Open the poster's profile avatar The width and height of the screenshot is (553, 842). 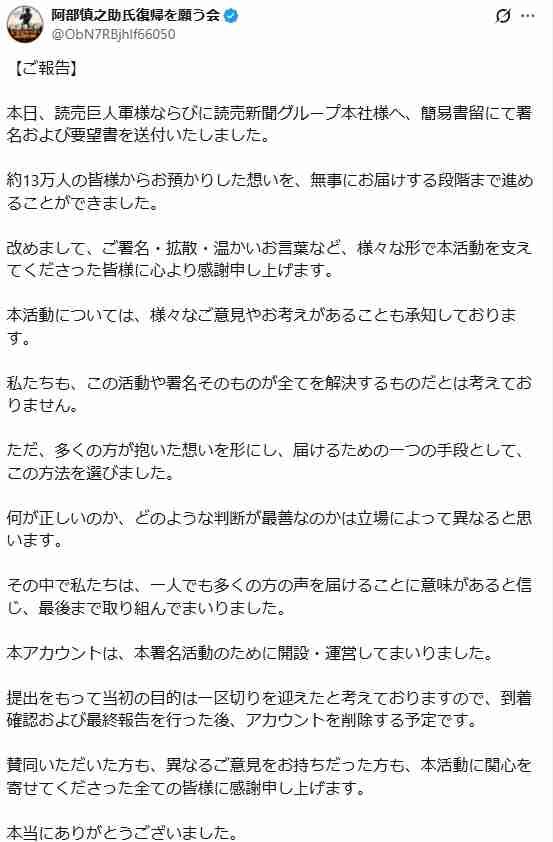(25, 25)
